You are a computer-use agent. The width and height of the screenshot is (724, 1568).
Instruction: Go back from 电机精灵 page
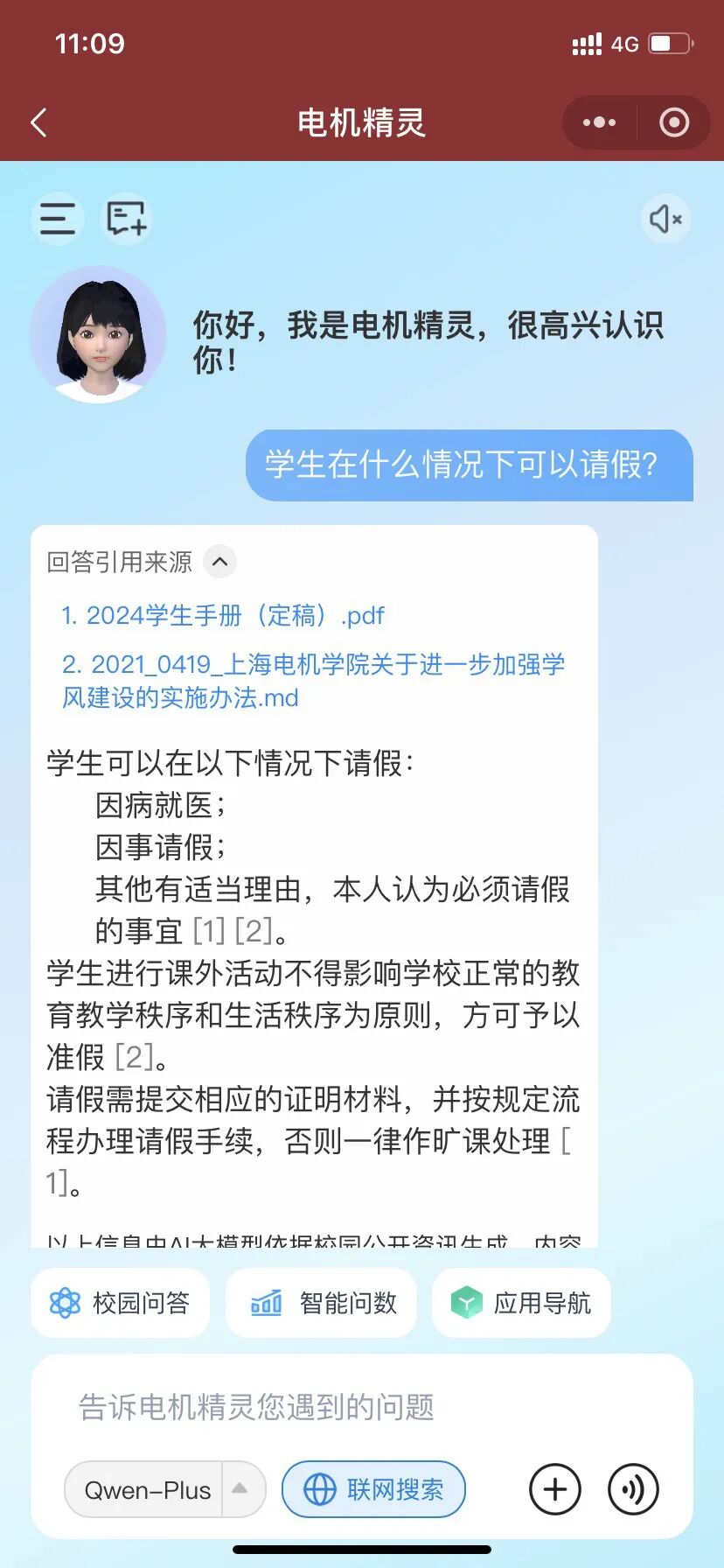(39, 122)
